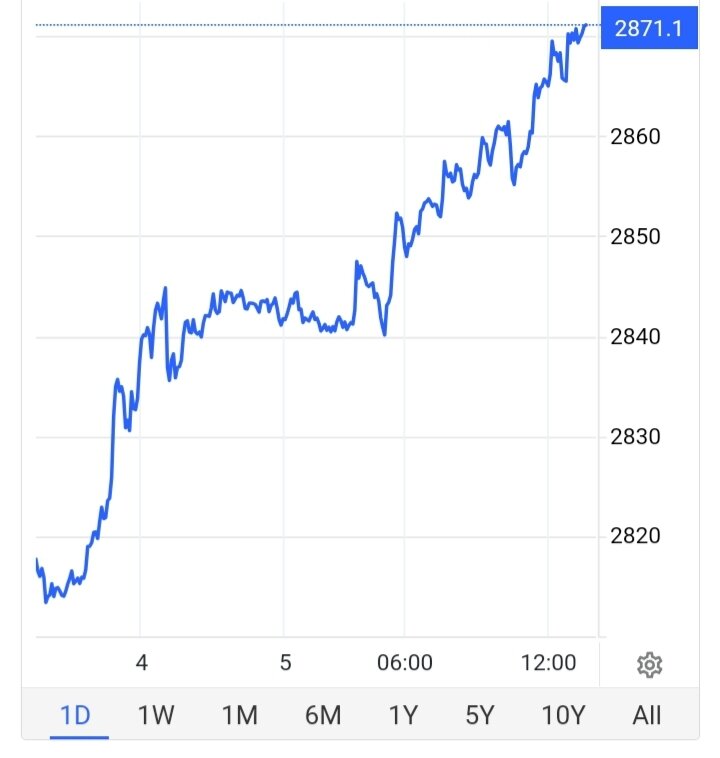720x758 pixels.
Task: Select the 5Y time range
Action: tap(480, 715)
